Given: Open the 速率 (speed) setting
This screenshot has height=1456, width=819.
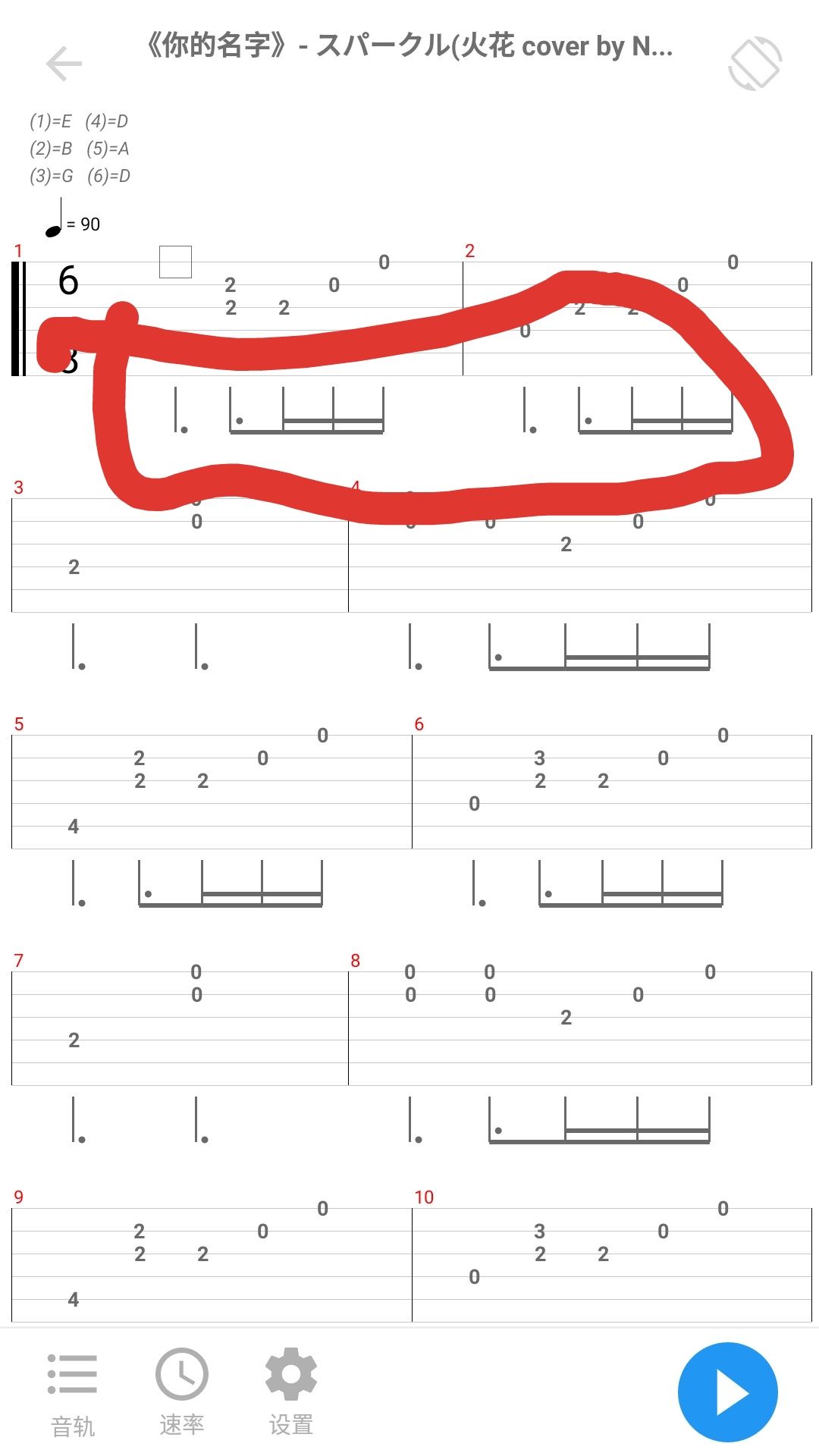Looking at the screenshot, I should (x=182, y=1393).
